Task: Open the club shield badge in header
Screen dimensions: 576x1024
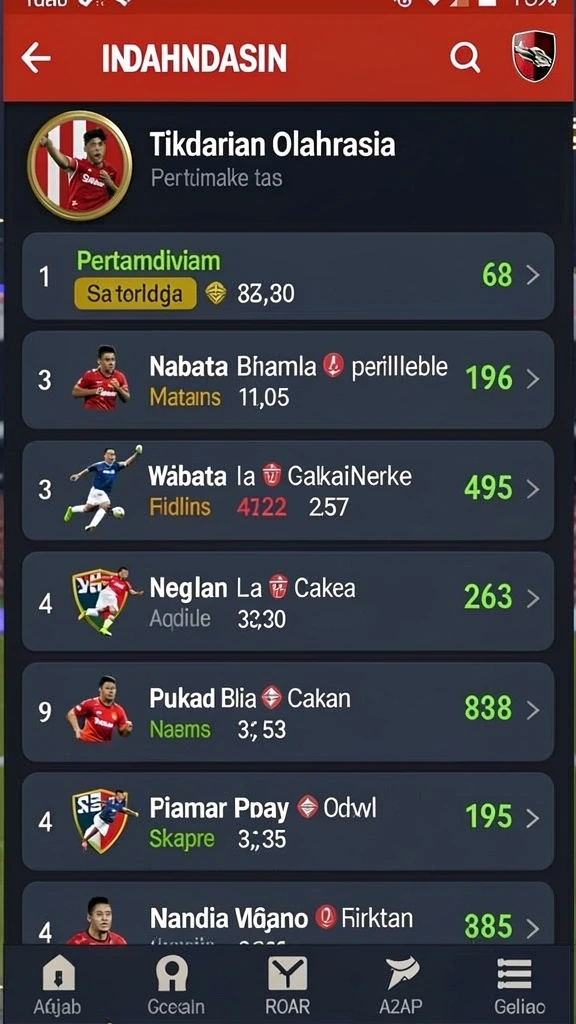Action: coord(534,56)
